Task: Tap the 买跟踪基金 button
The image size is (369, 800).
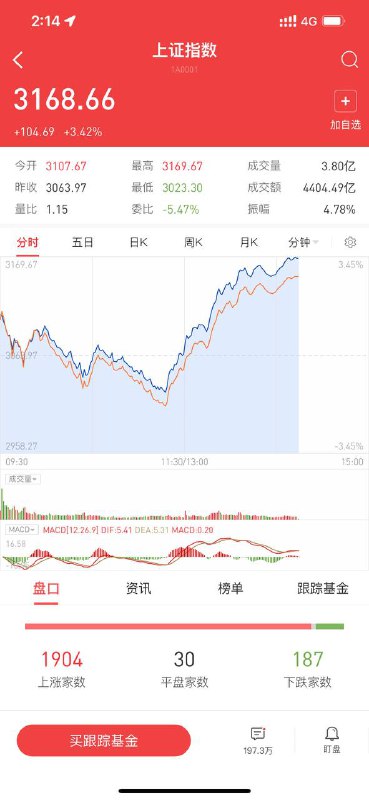Action: point(104,741)
